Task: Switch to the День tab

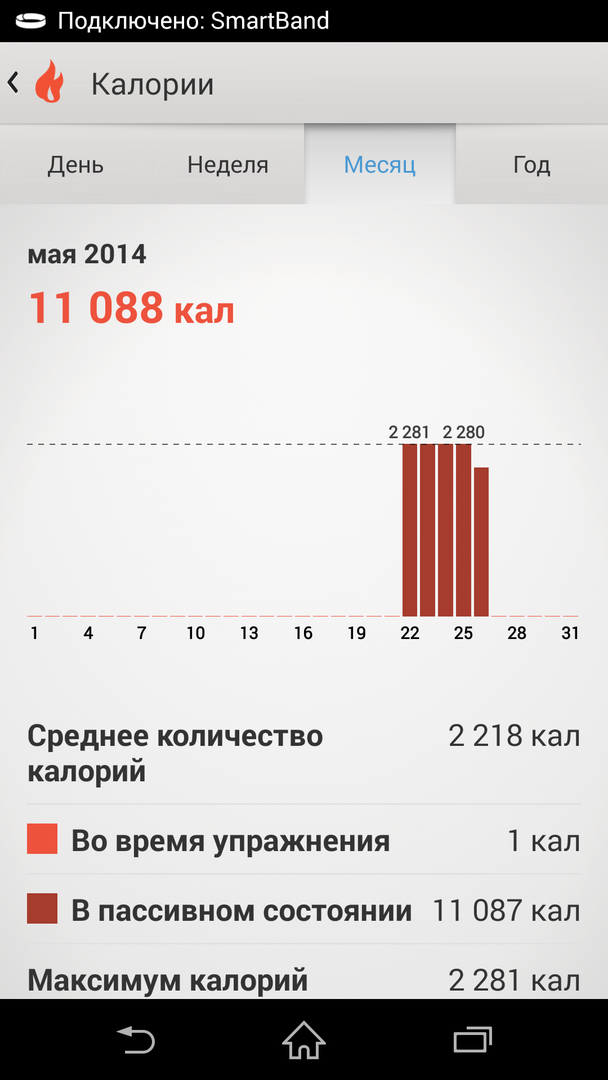Action: coord(76,165)
